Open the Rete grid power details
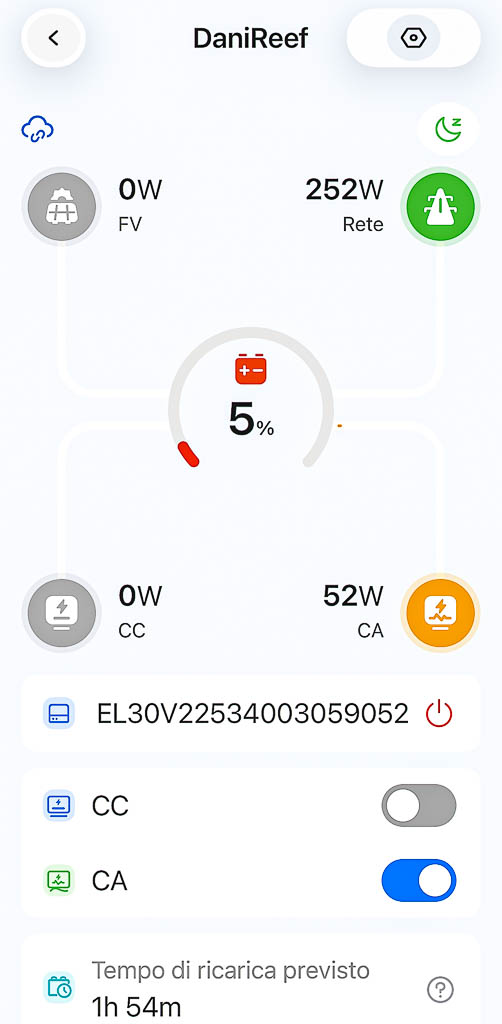This screenshot has height=1024, width=502. [x=440, y=207]
